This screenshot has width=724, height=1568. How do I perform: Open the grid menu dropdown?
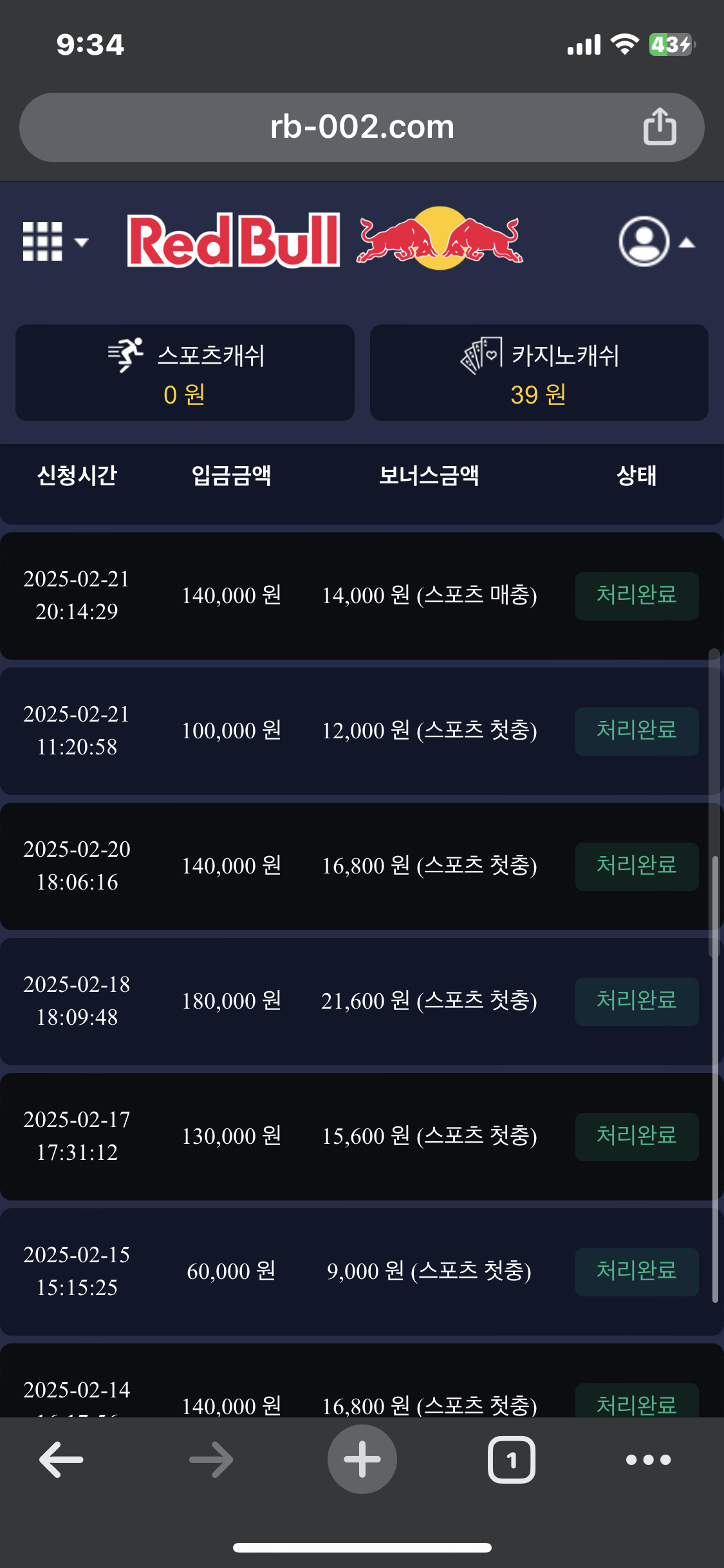[x=55, y=242]
